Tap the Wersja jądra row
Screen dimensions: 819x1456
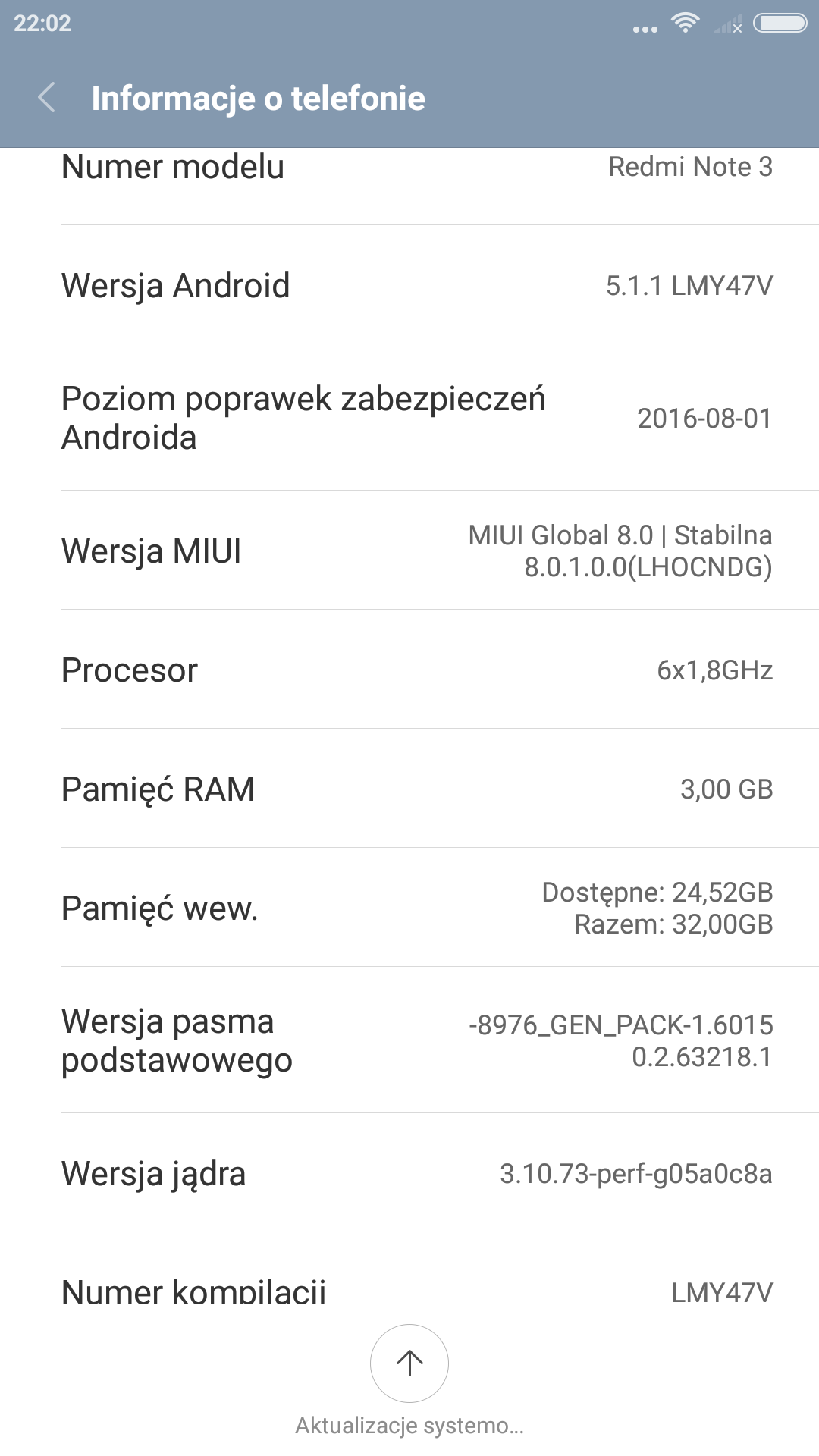(x=409, y=1173)
